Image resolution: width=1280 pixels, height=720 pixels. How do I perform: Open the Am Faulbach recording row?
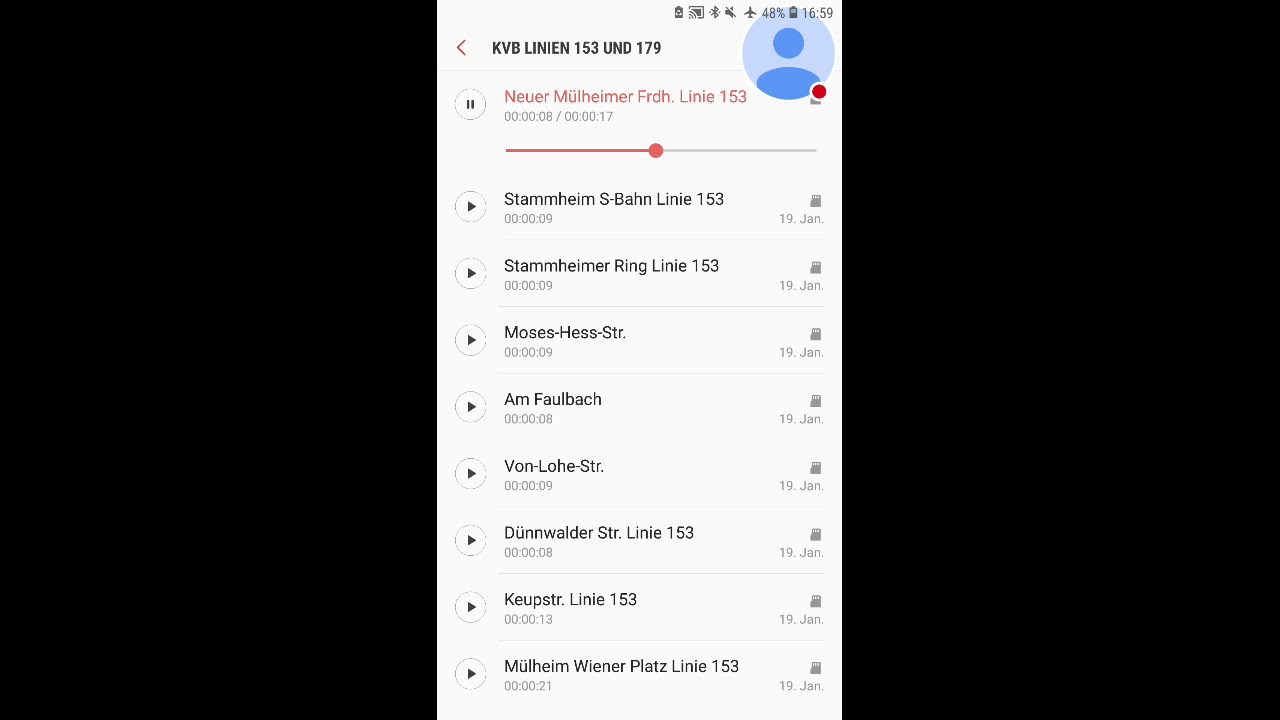pyautogui.click(x=640, y=408)
